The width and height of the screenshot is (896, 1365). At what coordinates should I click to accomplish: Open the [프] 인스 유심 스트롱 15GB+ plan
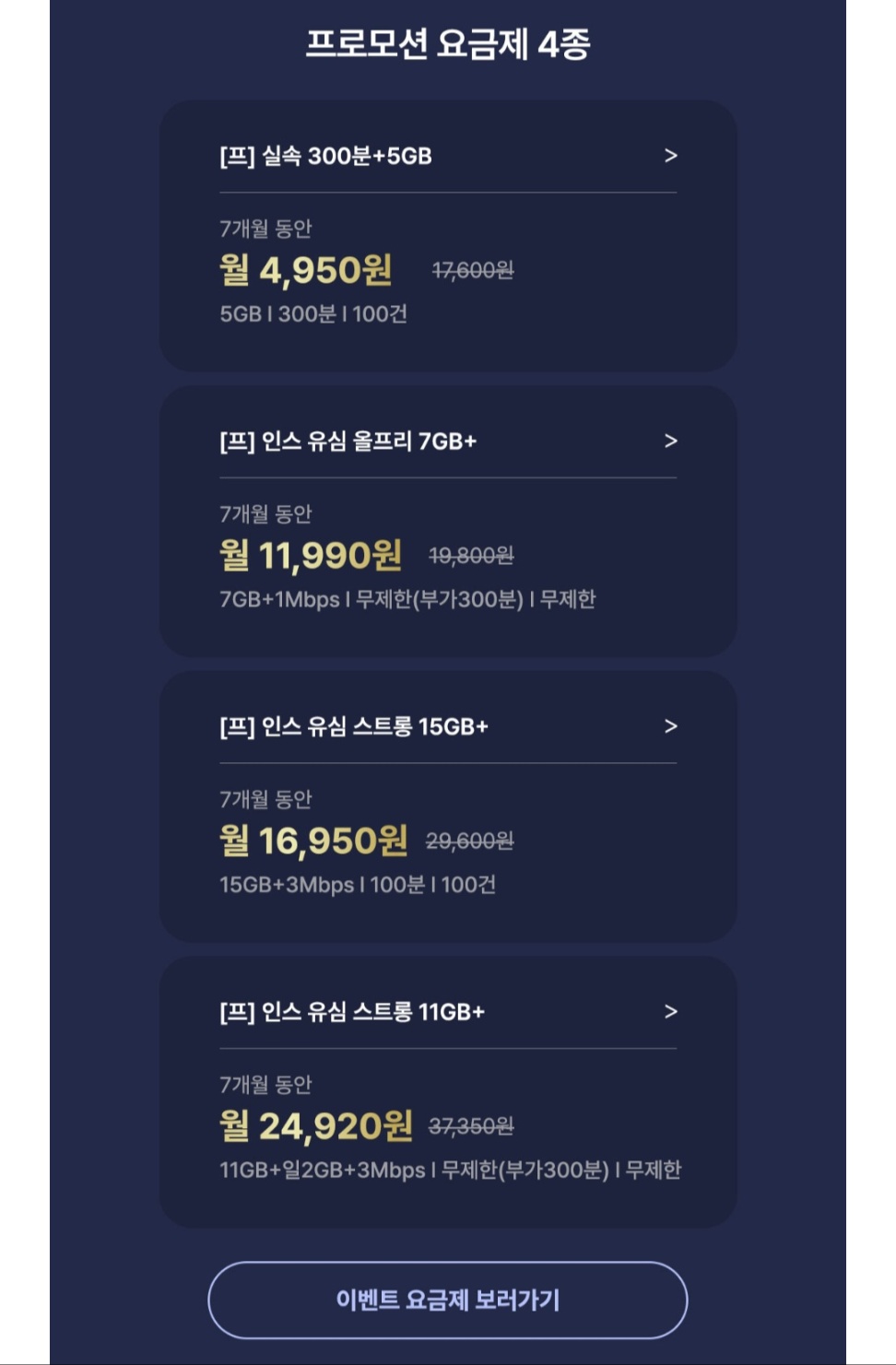click(x=447, y=727)
